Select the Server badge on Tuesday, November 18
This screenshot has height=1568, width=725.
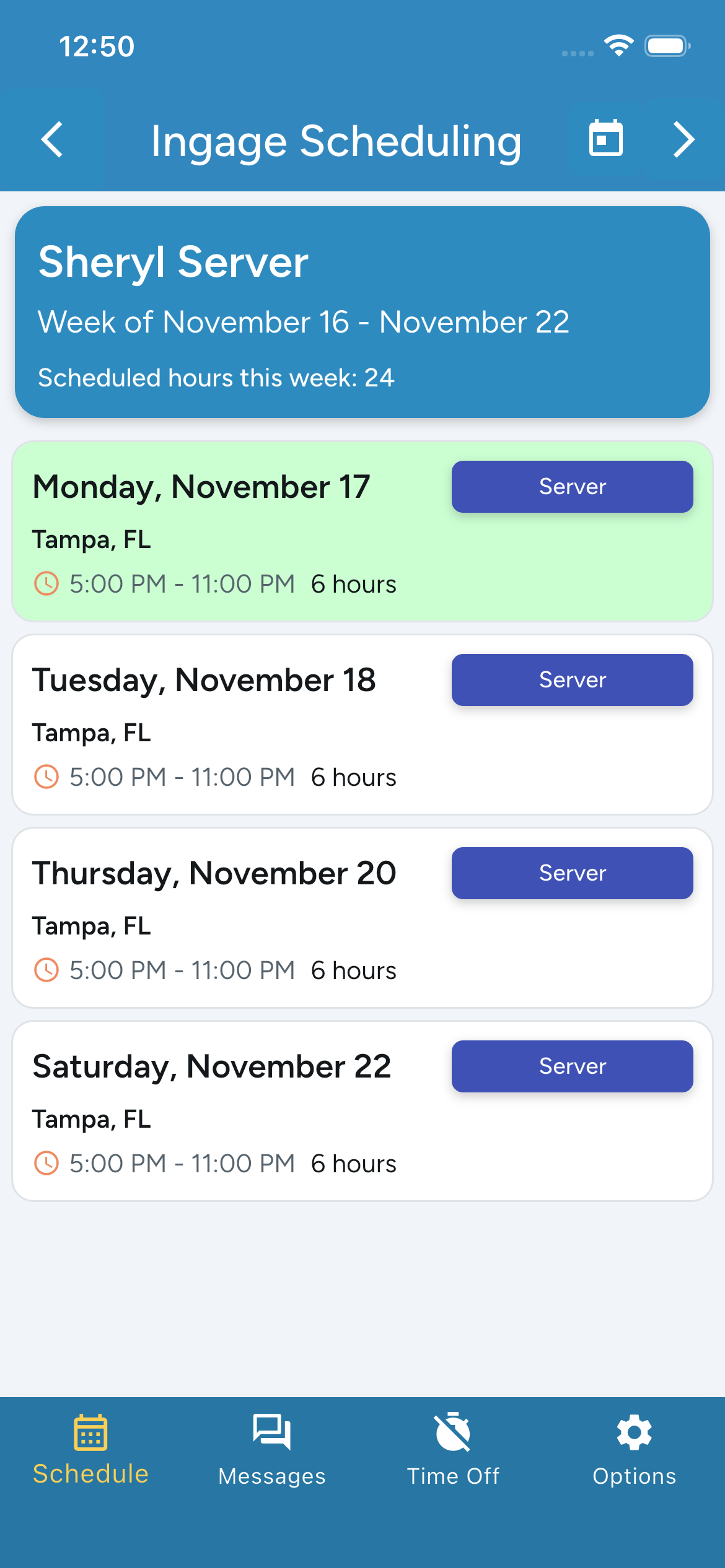coord(572,679)
